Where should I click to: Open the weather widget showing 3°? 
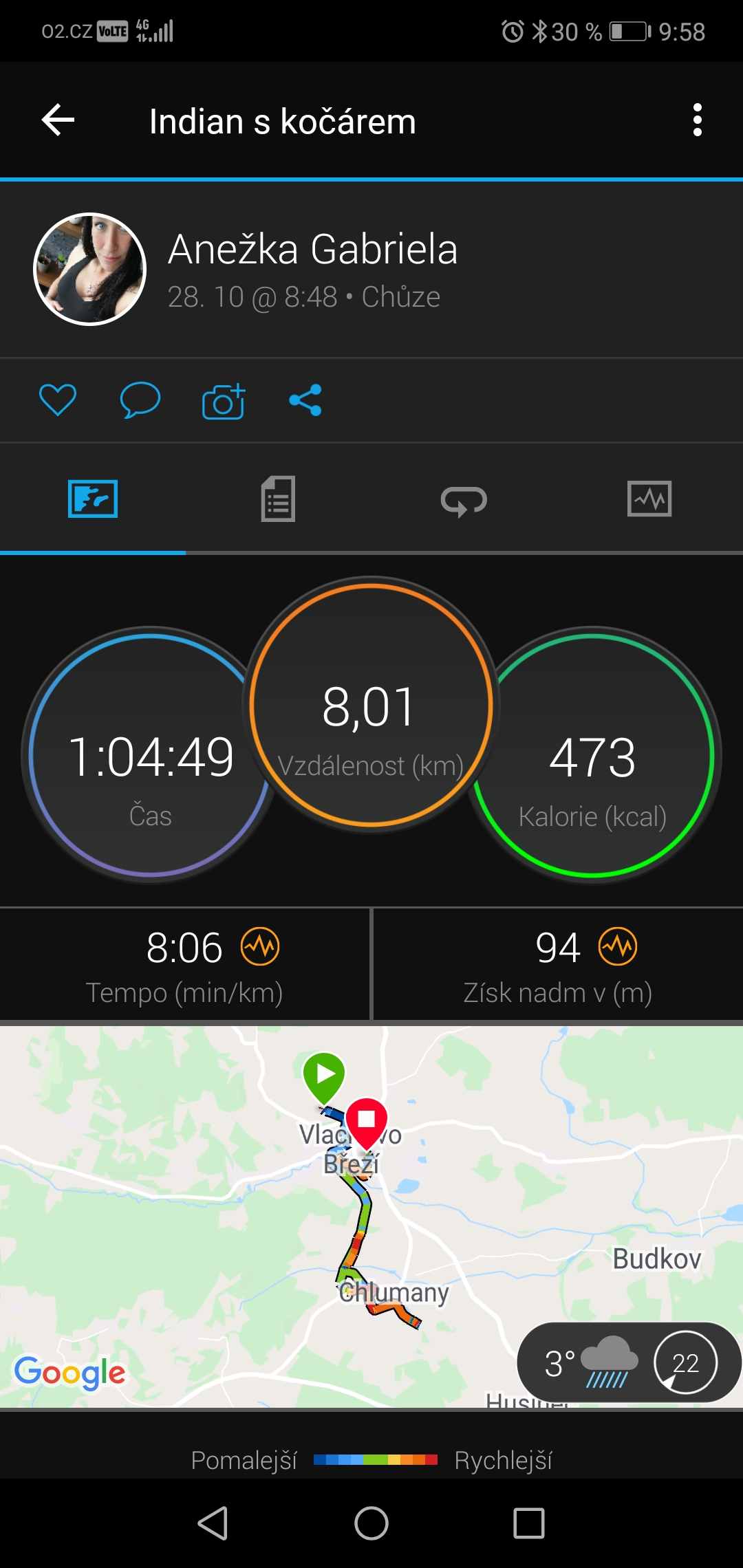[629, 1362]
